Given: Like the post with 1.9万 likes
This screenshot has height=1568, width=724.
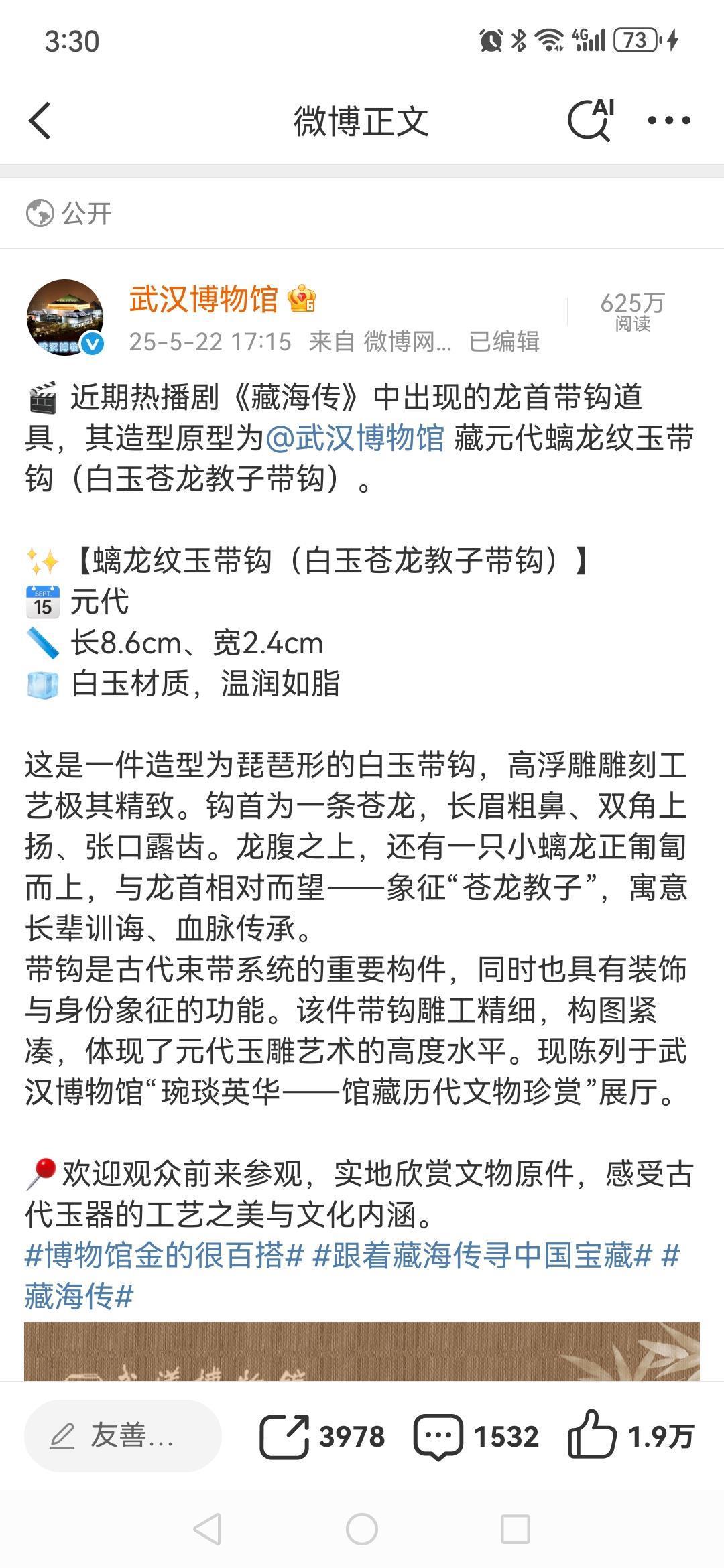Looking at the screenshot, I should click(x=630, y=1435).
